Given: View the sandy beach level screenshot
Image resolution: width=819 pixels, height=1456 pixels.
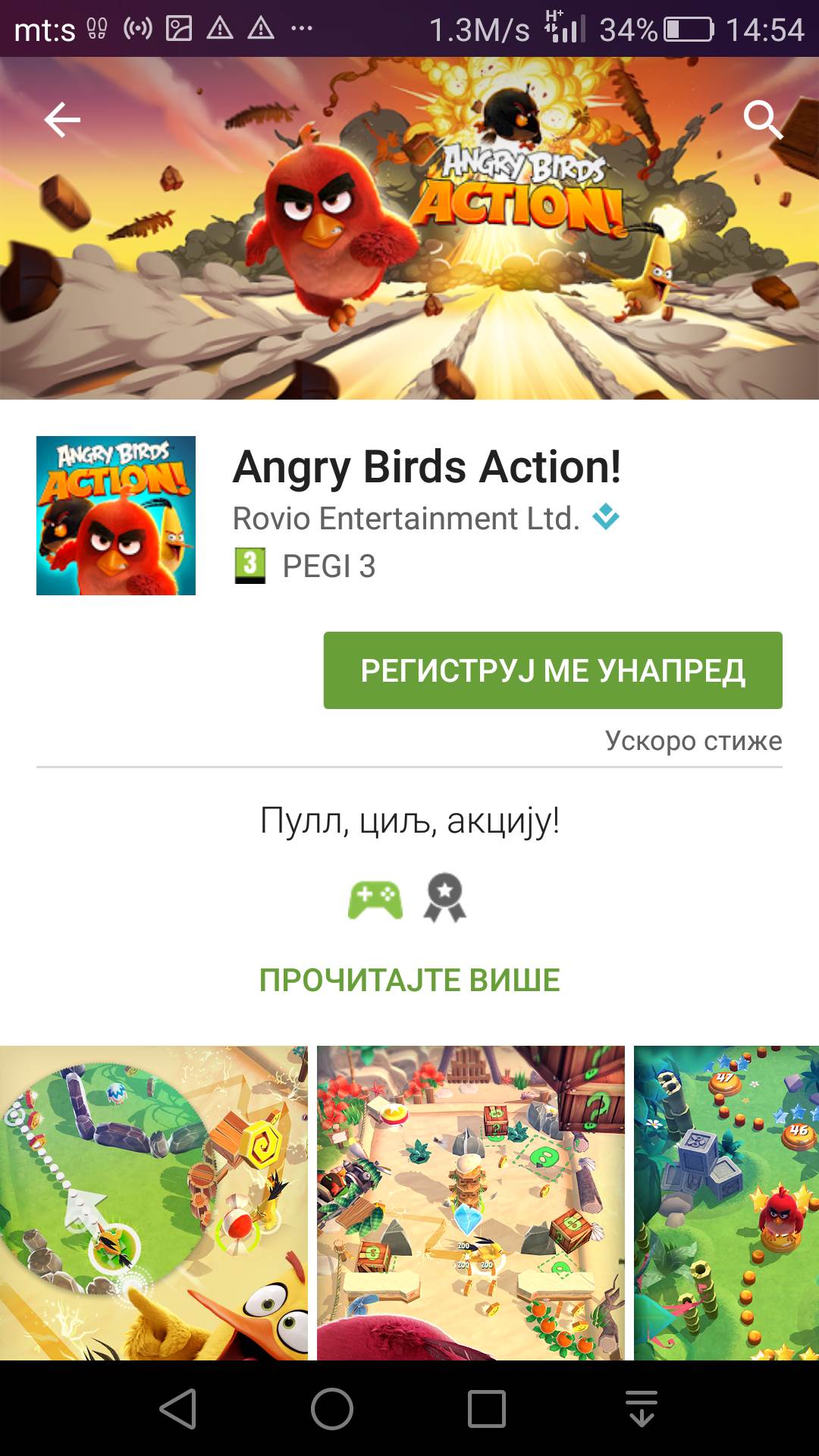Looking at the screenshot, I should click(470, 1203).
